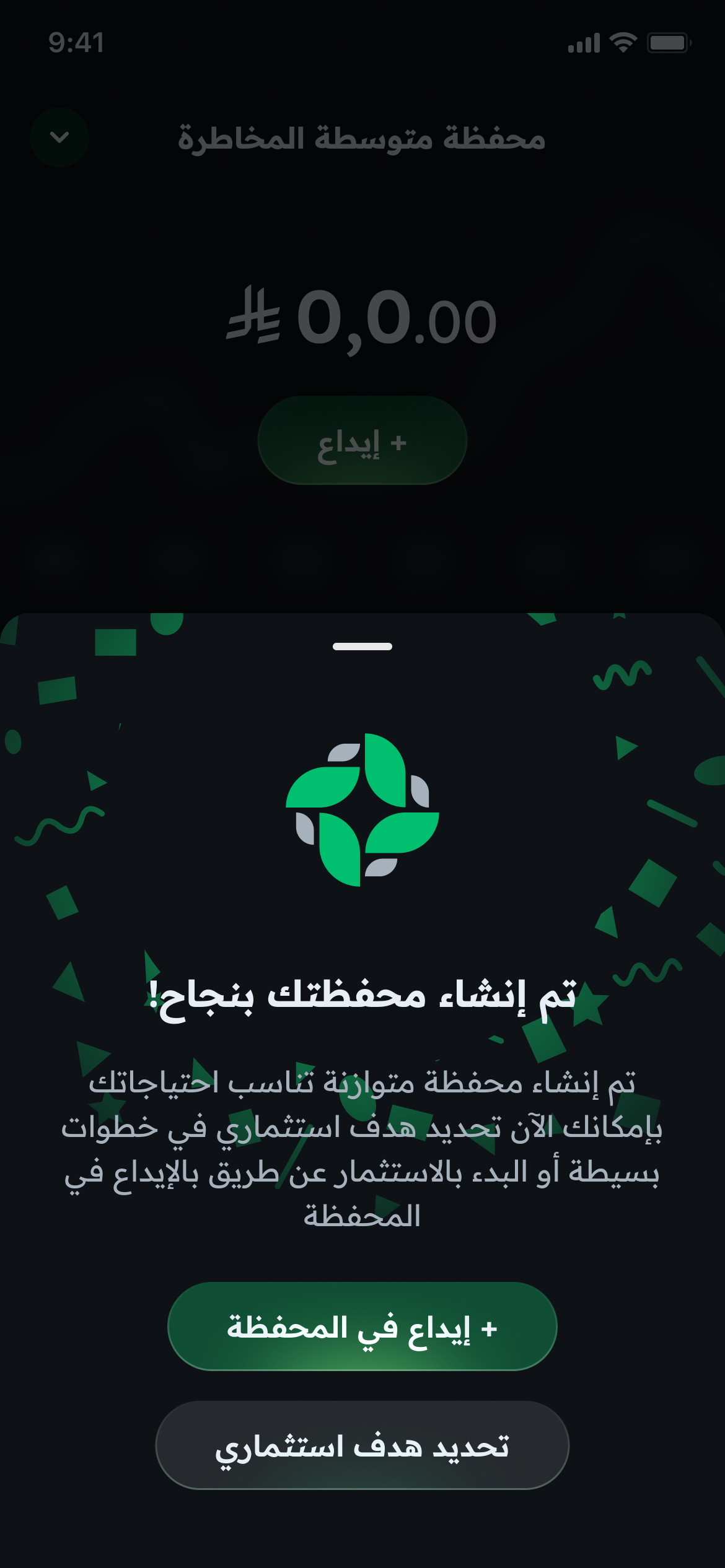This screenshot has width=725, height=1568.
Task: Select "تحديد هدف استثماري" to set a goal
Action: (362, 1445)
